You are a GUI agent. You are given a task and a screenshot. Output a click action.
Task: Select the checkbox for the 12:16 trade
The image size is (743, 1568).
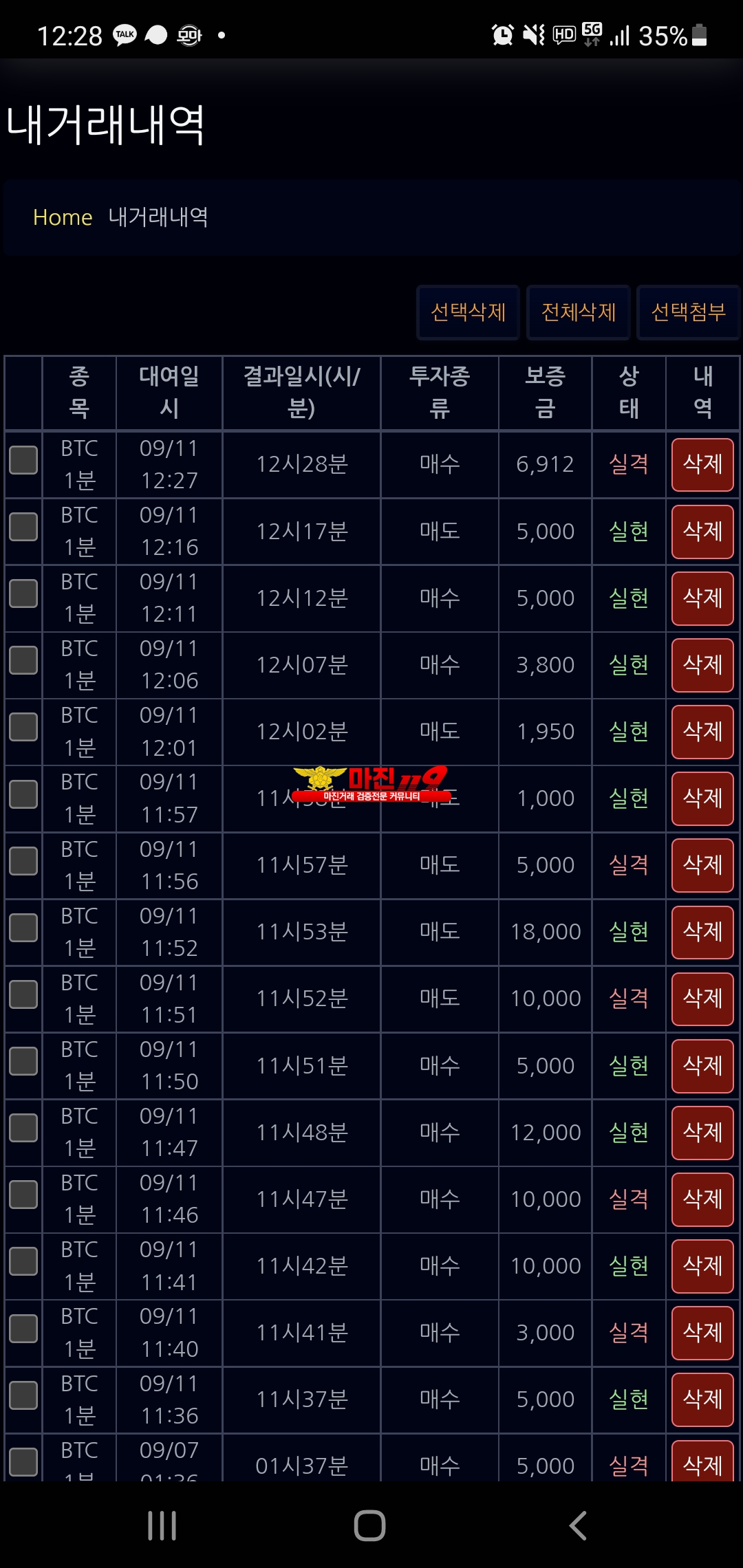[23, 527]
